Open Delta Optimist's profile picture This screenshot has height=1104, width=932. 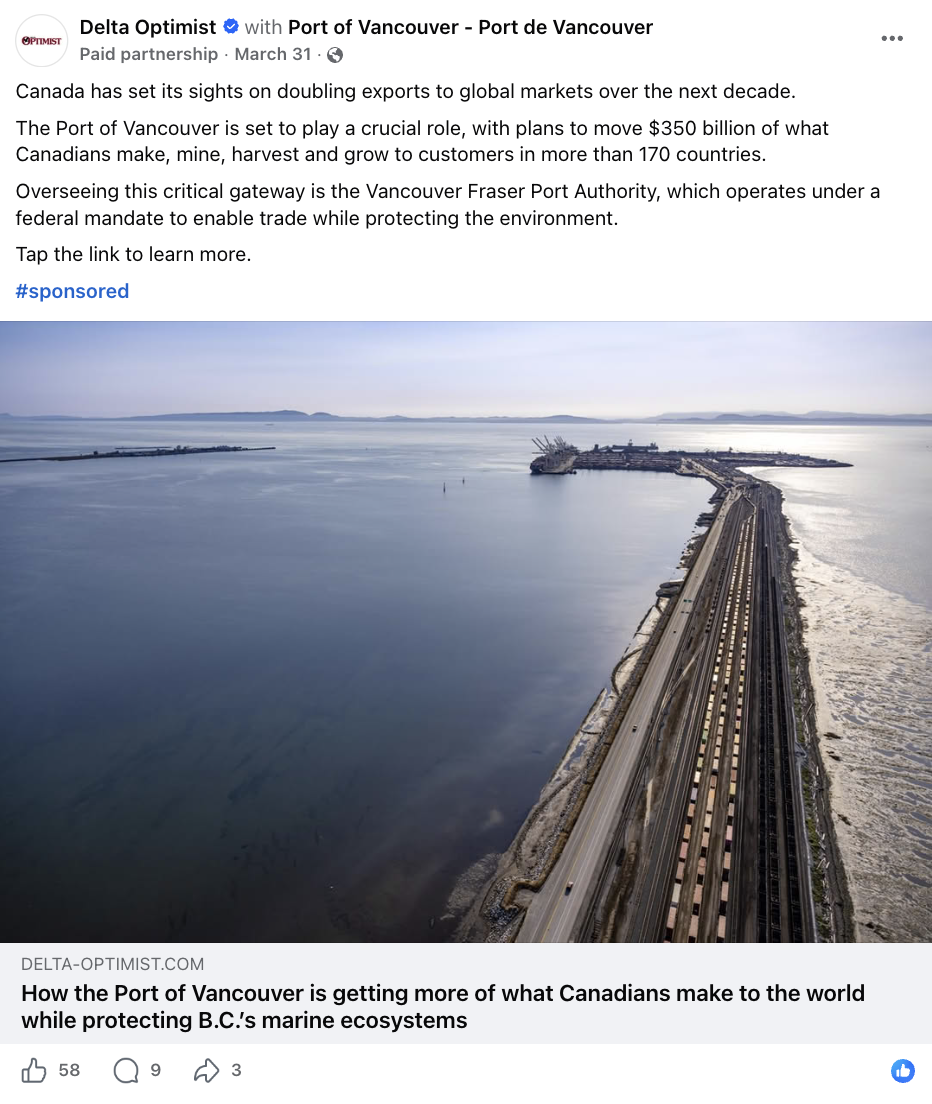(x=42, y=41)
